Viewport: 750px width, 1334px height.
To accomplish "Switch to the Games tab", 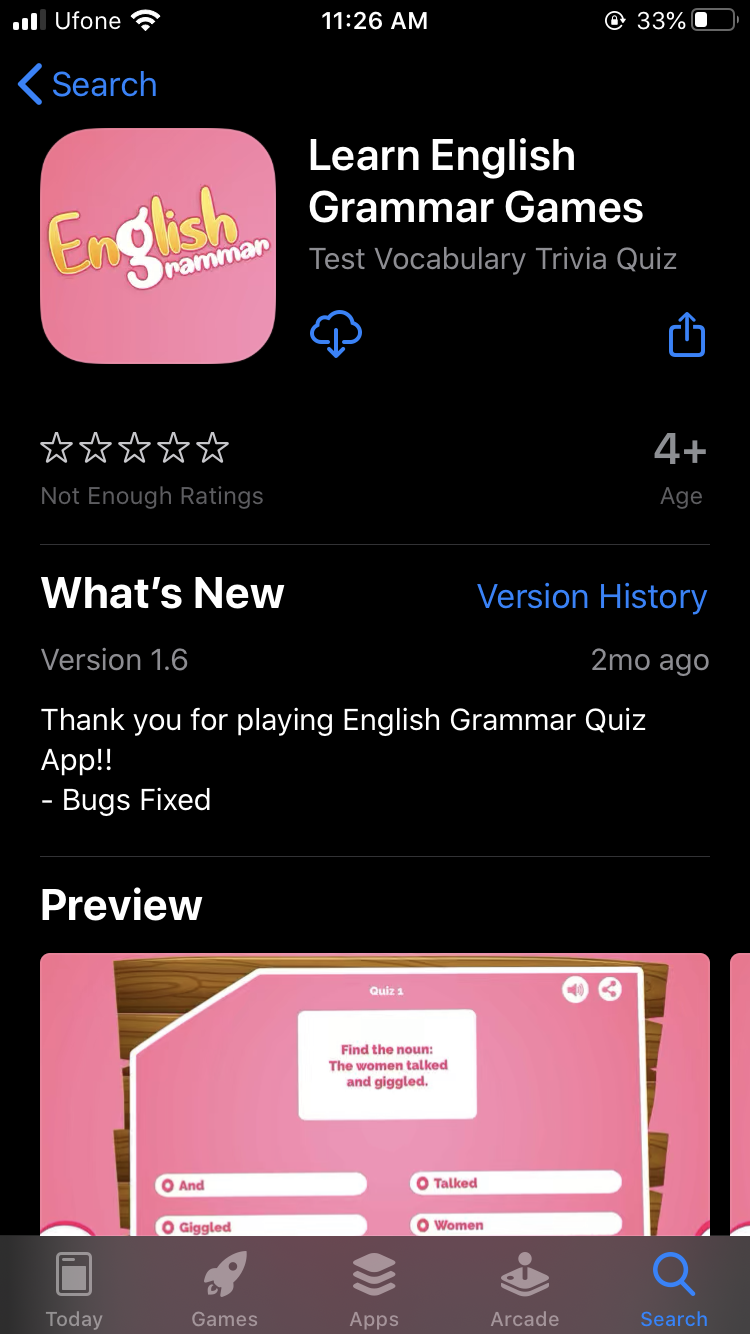I will [224, 1288].
